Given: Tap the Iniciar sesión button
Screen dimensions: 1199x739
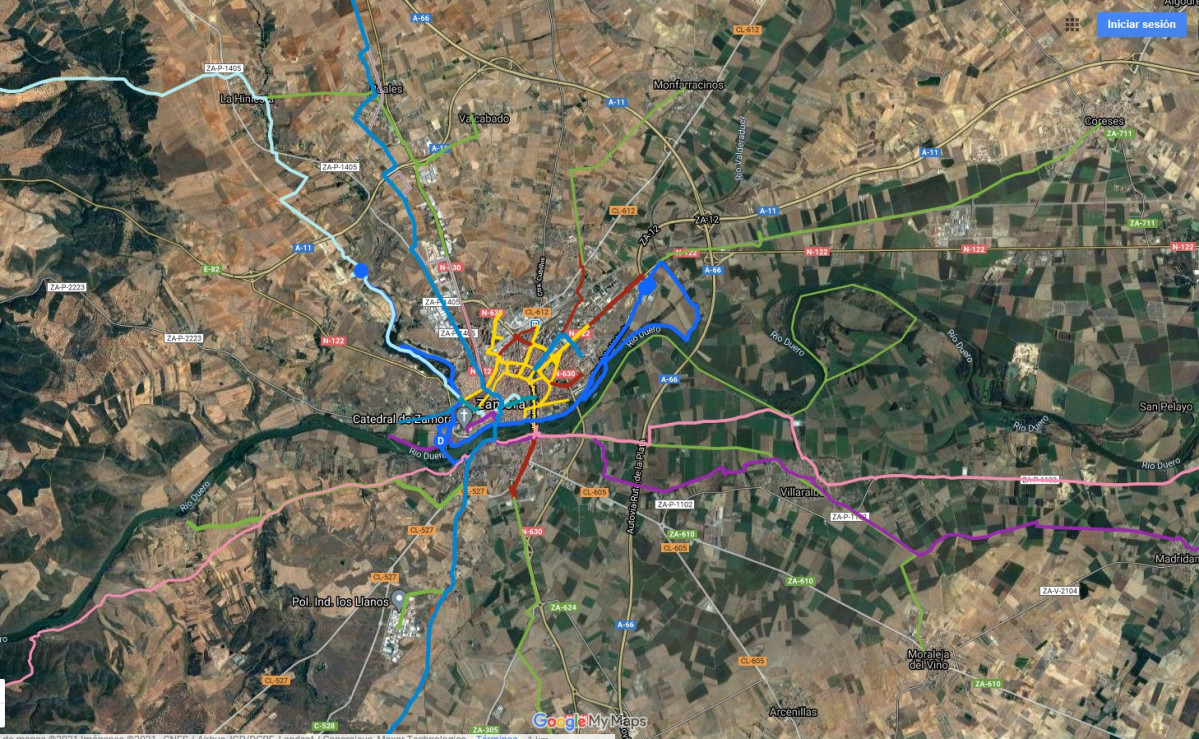Looking at the screenshot, I should tap(1141, 24).
